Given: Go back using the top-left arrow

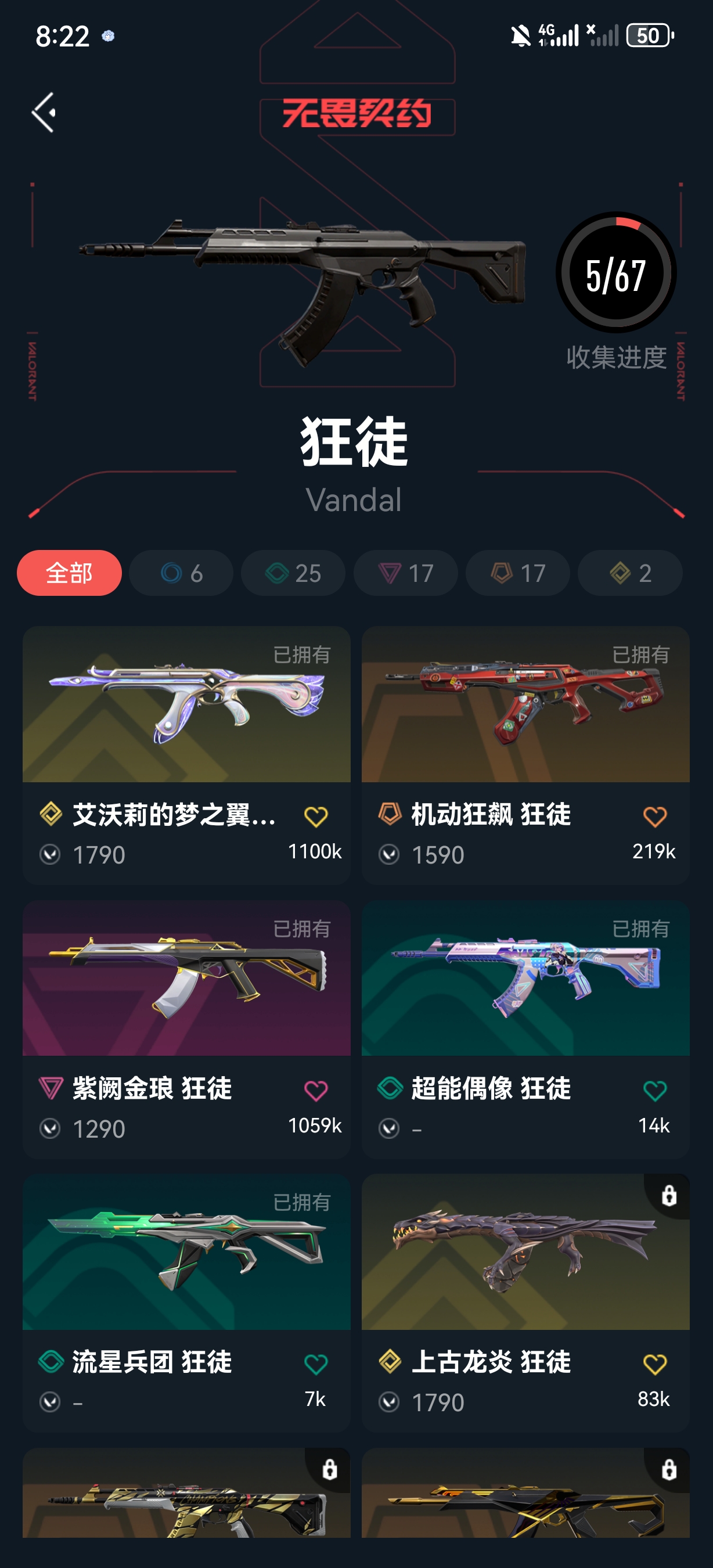Looking at the screenshot, I should [44, 113].
